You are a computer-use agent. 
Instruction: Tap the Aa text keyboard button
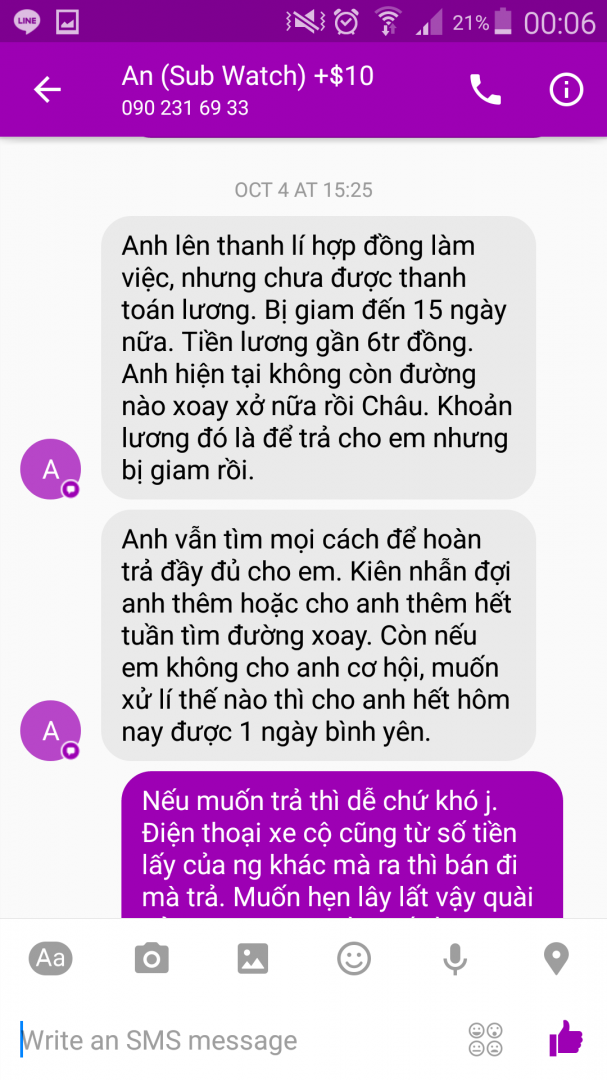click(x=51, y=959)
